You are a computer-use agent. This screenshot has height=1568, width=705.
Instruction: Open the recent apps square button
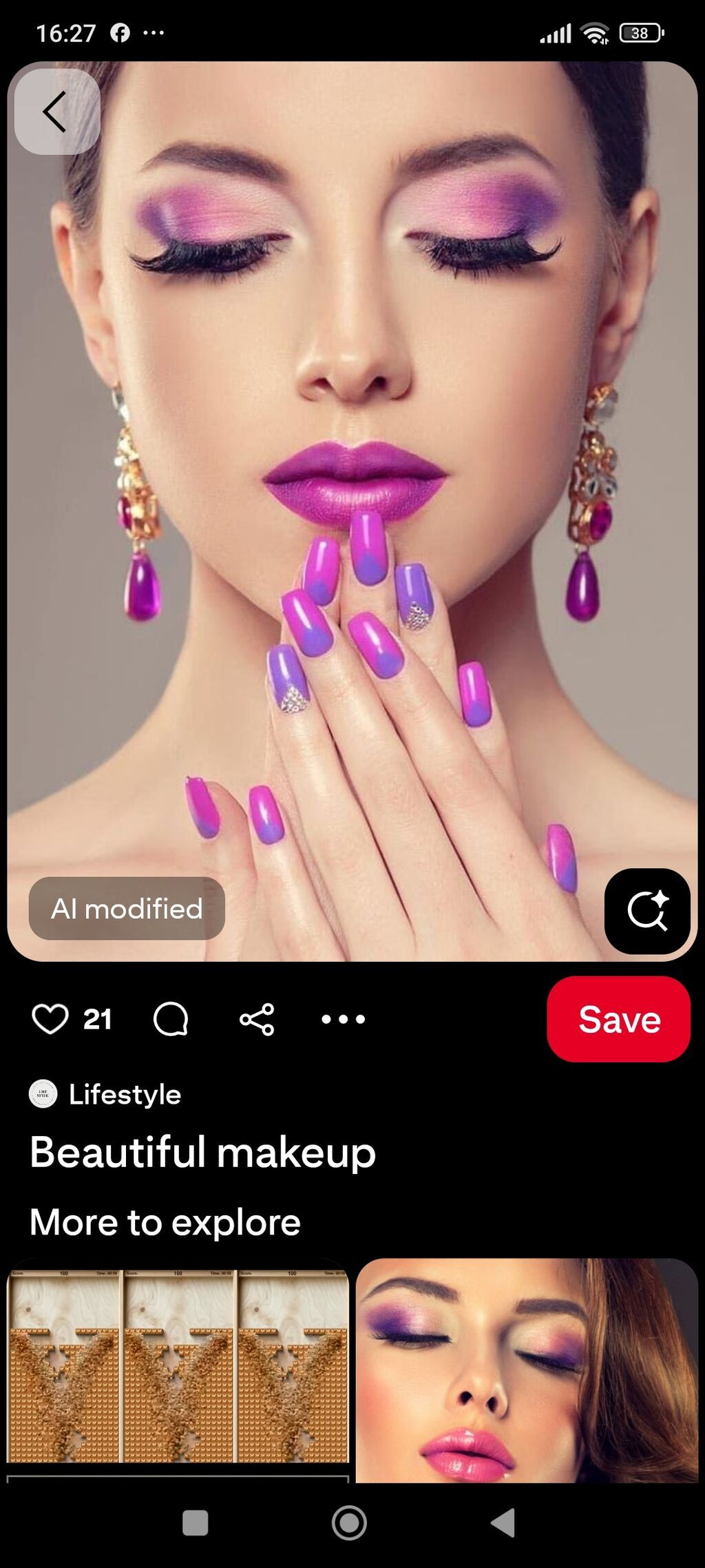coord(195,1523)
